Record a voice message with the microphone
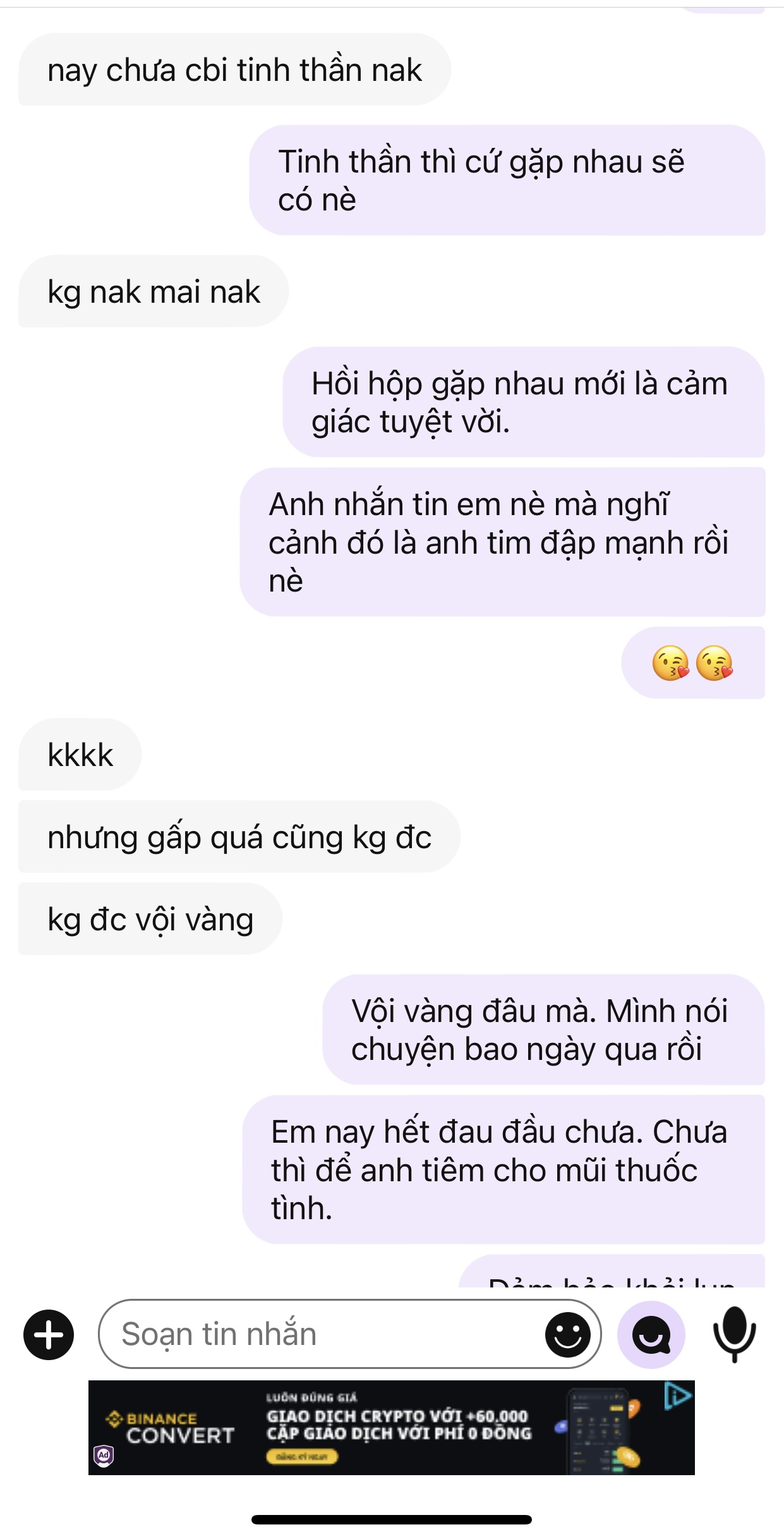 click(x=734, y=1335)
